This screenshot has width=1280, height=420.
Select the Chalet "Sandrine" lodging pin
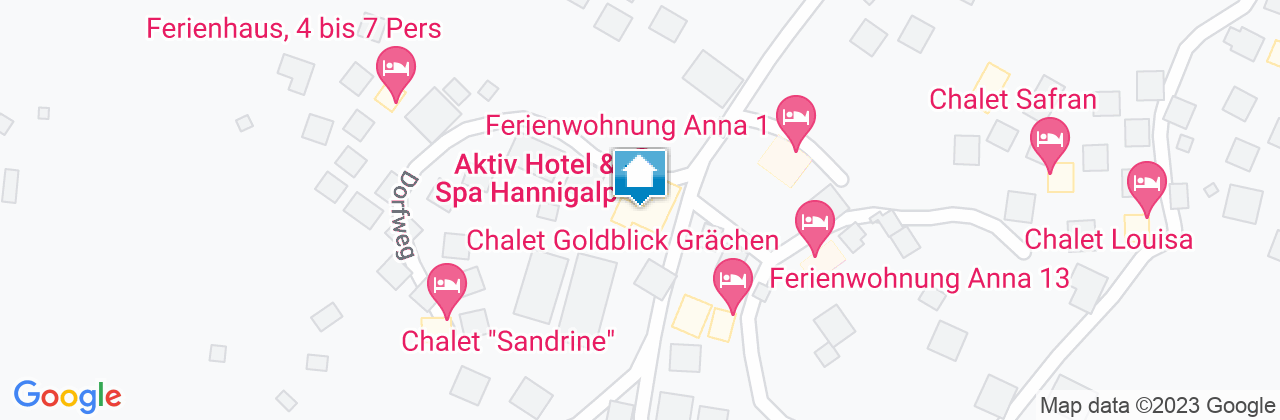446,285
